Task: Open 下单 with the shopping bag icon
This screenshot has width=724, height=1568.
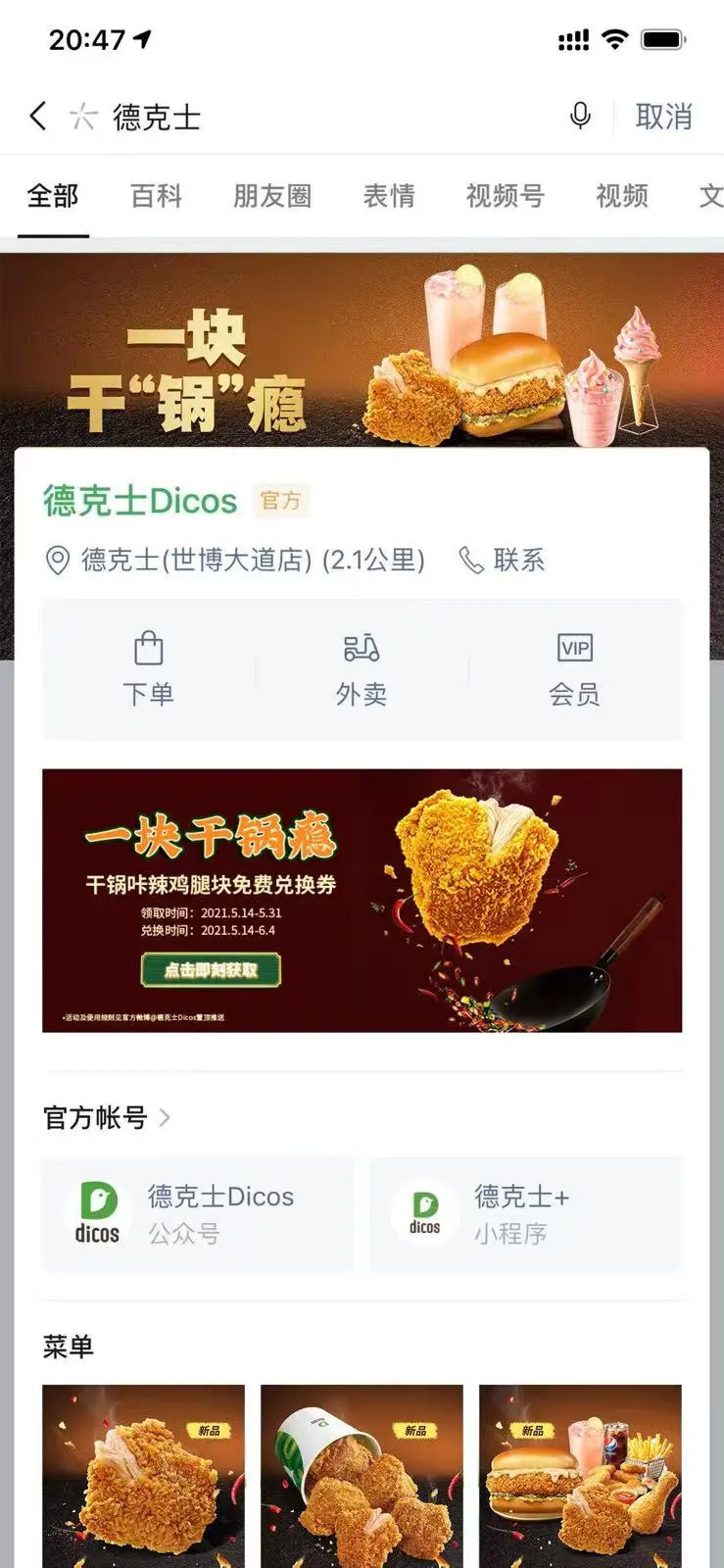Action: click(149, 666)
